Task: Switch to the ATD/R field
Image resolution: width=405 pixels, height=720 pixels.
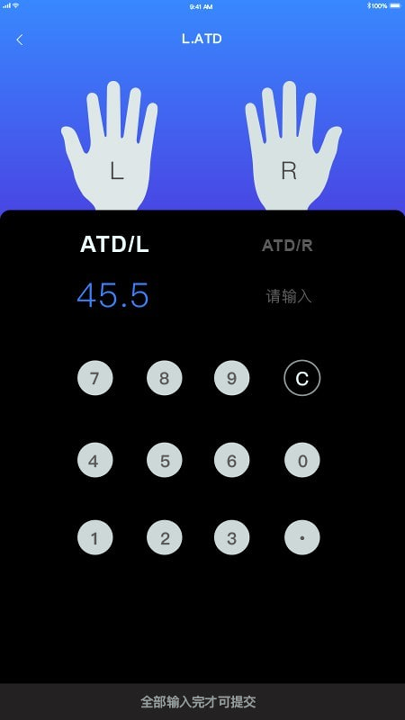Action: coord(287,246)
